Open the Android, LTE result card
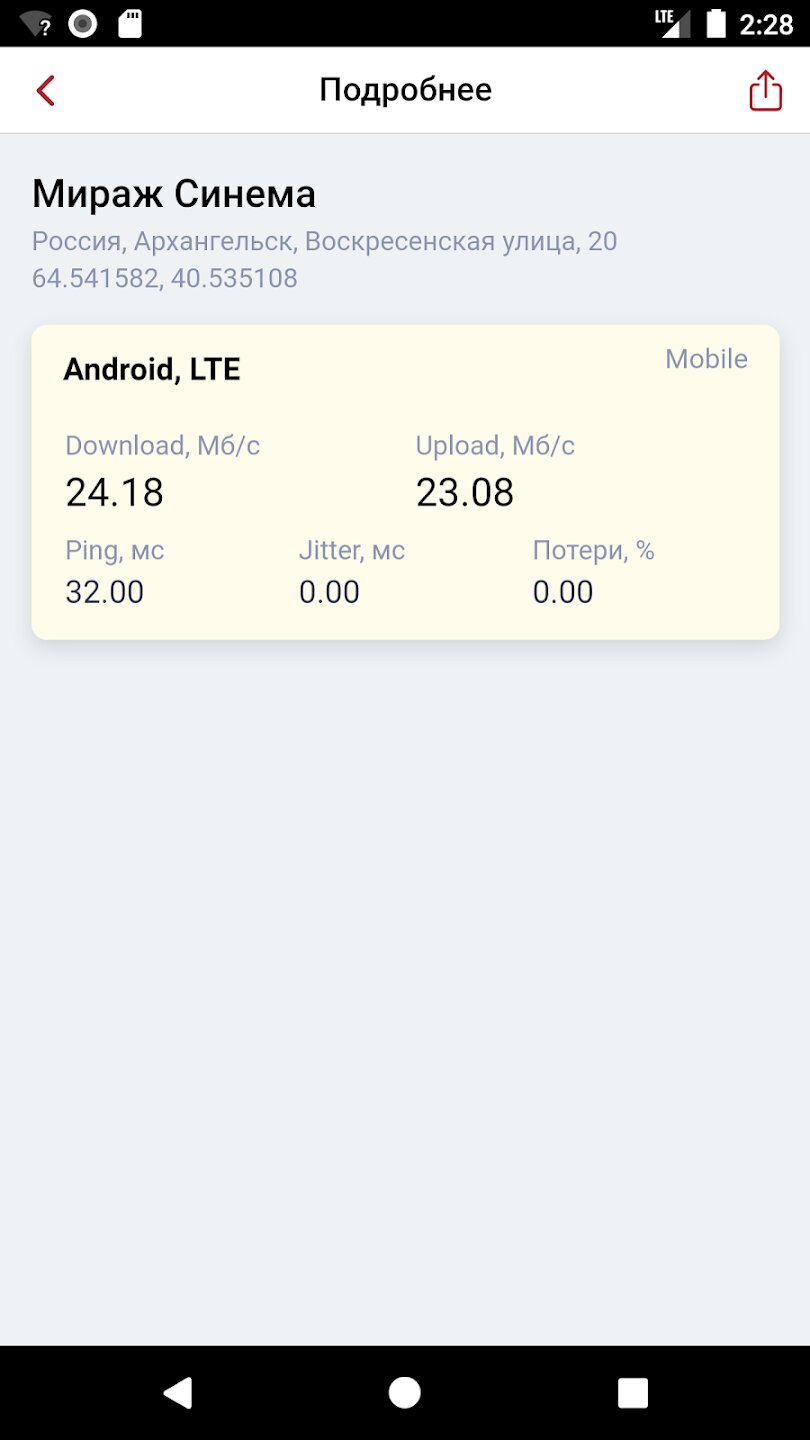Viewport: 810px width, 1440px height. (x=405, y=482)
